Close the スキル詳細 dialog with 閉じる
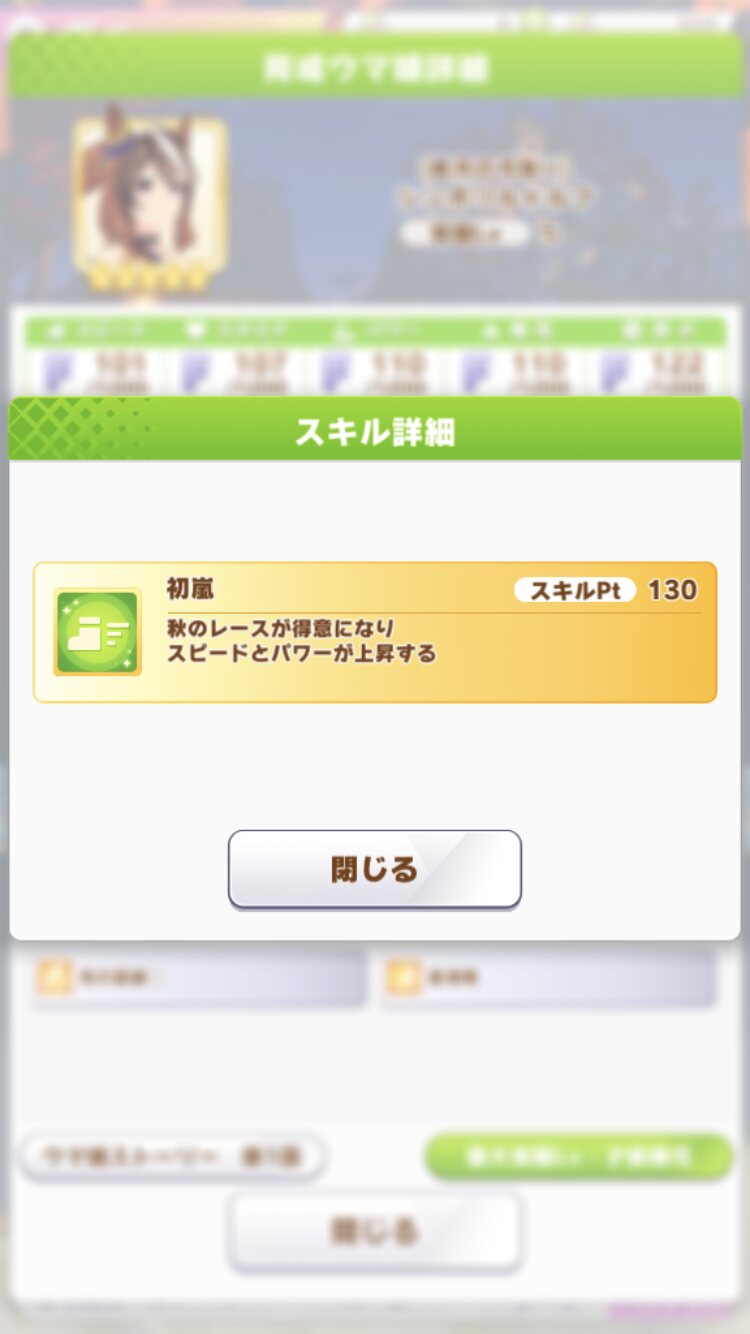 tap(374, 869)
